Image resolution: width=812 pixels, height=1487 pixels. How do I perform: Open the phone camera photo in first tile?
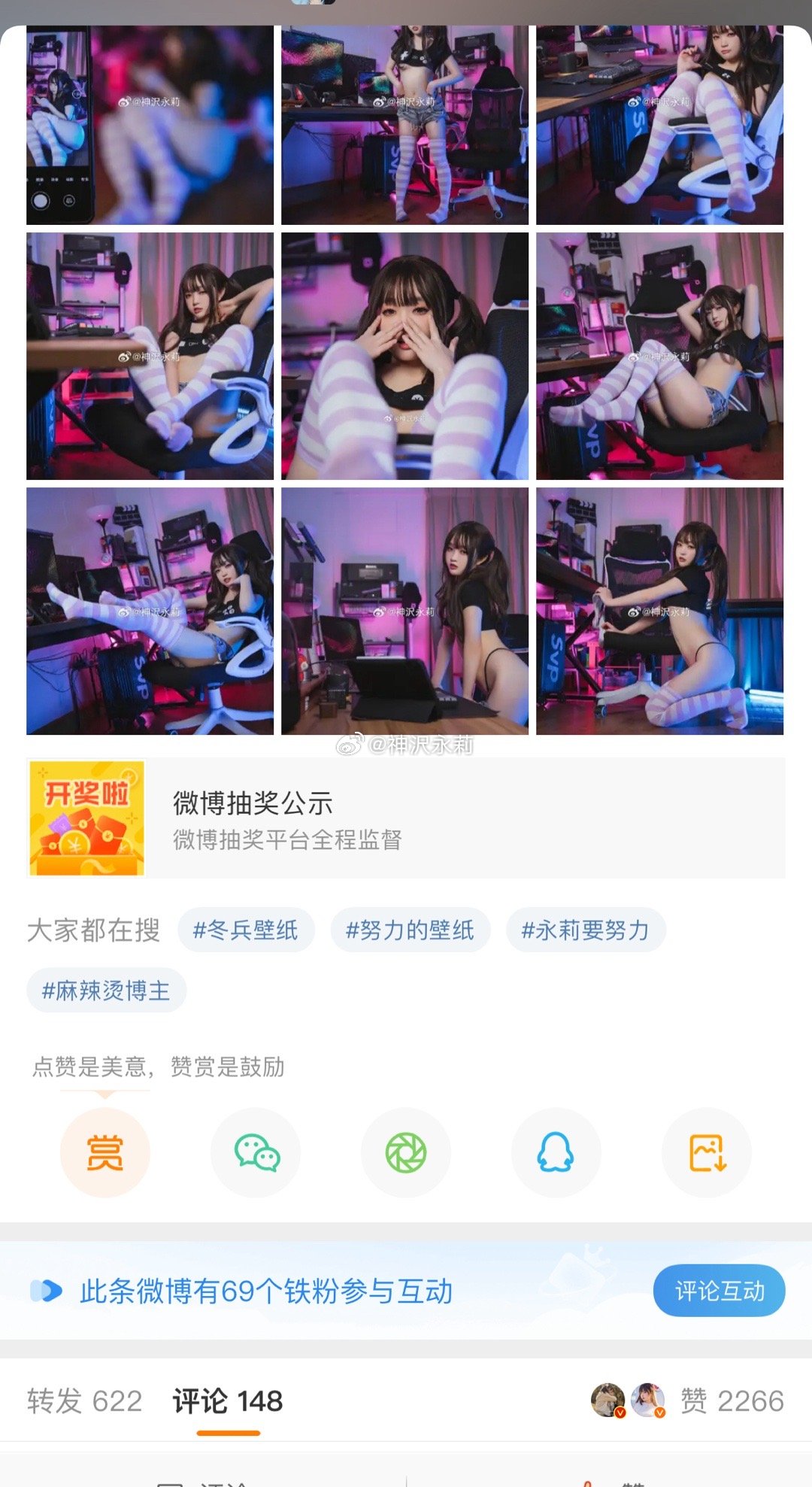[150, 125]
